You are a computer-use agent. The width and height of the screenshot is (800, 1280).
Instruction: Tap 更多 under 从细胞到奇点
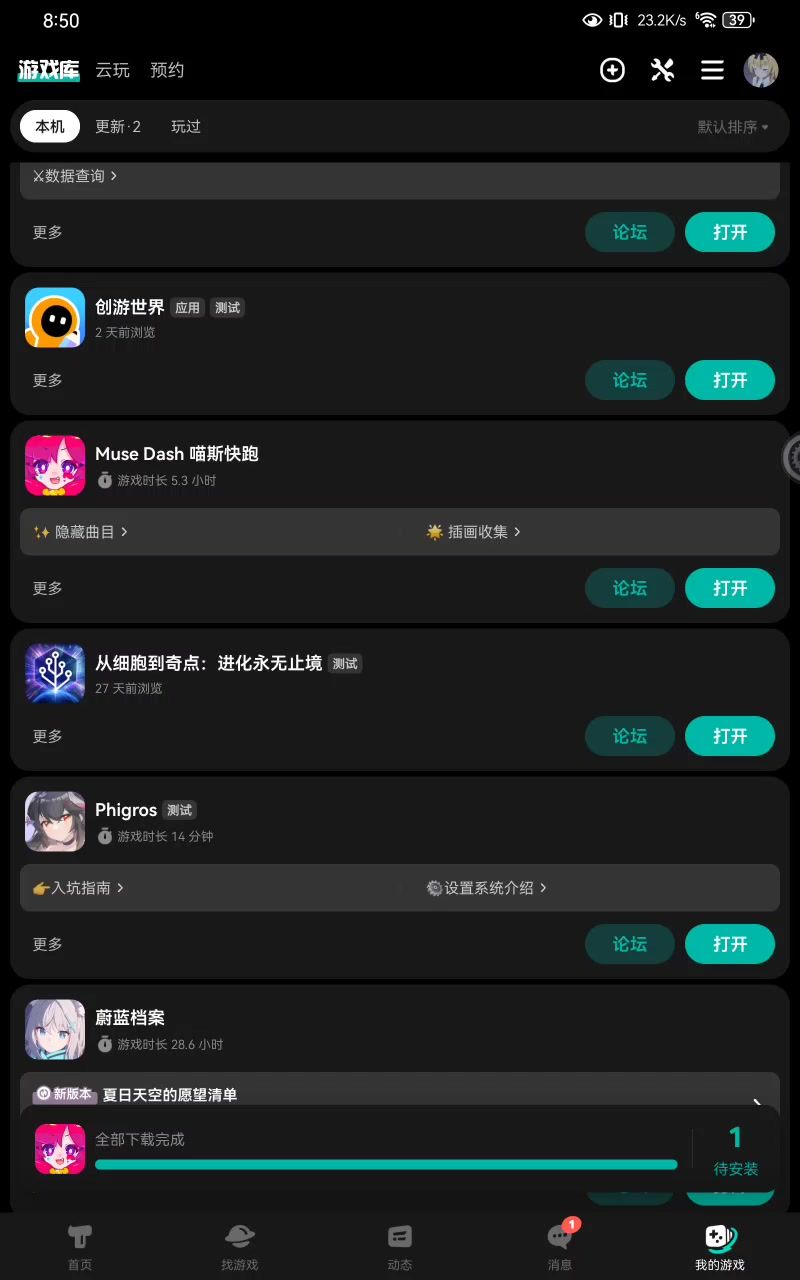point(48,736)
